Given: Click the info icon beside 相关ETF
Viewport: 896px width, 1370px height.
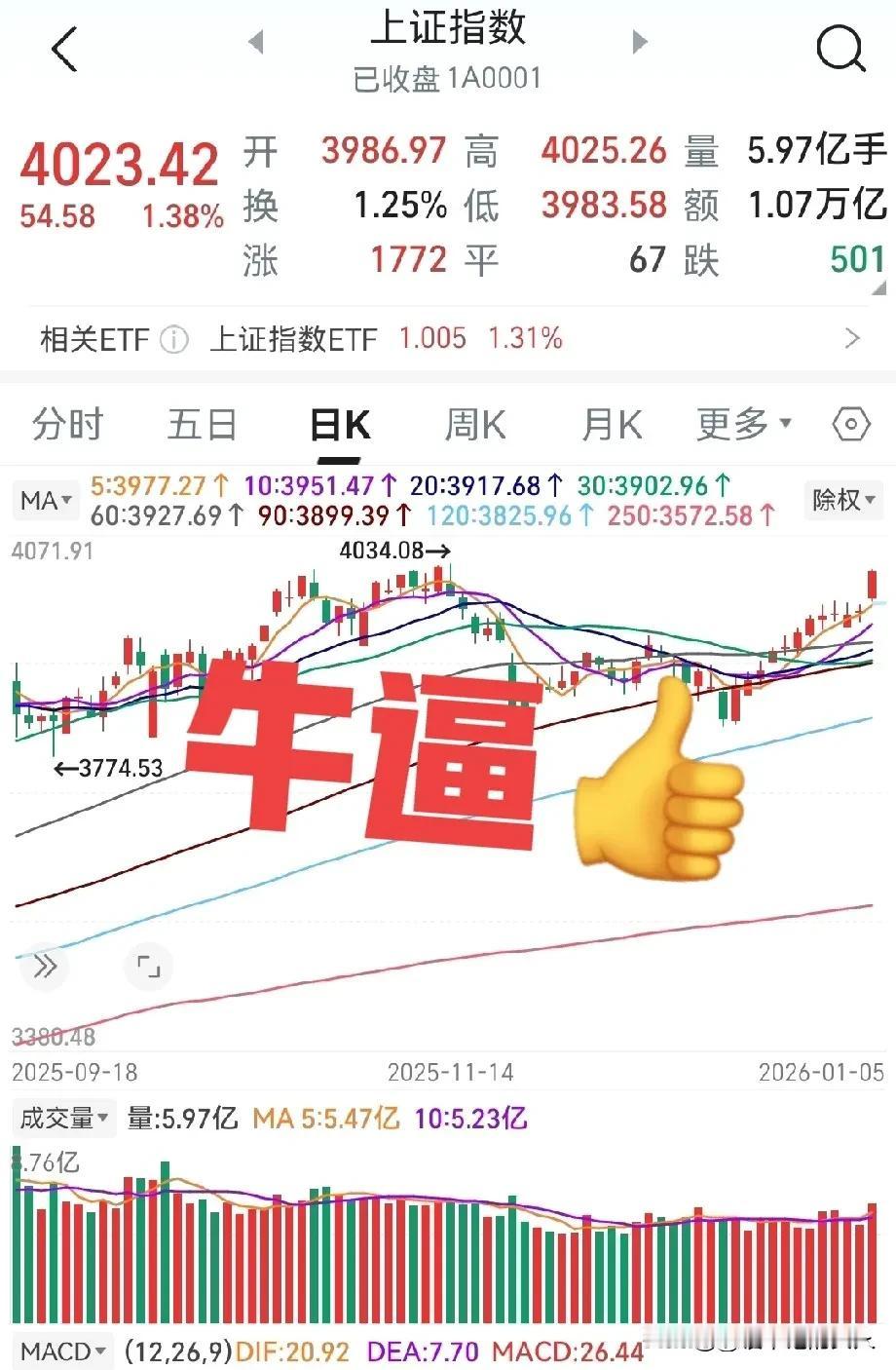Looking at the screenshot, I should click(173, 340).
